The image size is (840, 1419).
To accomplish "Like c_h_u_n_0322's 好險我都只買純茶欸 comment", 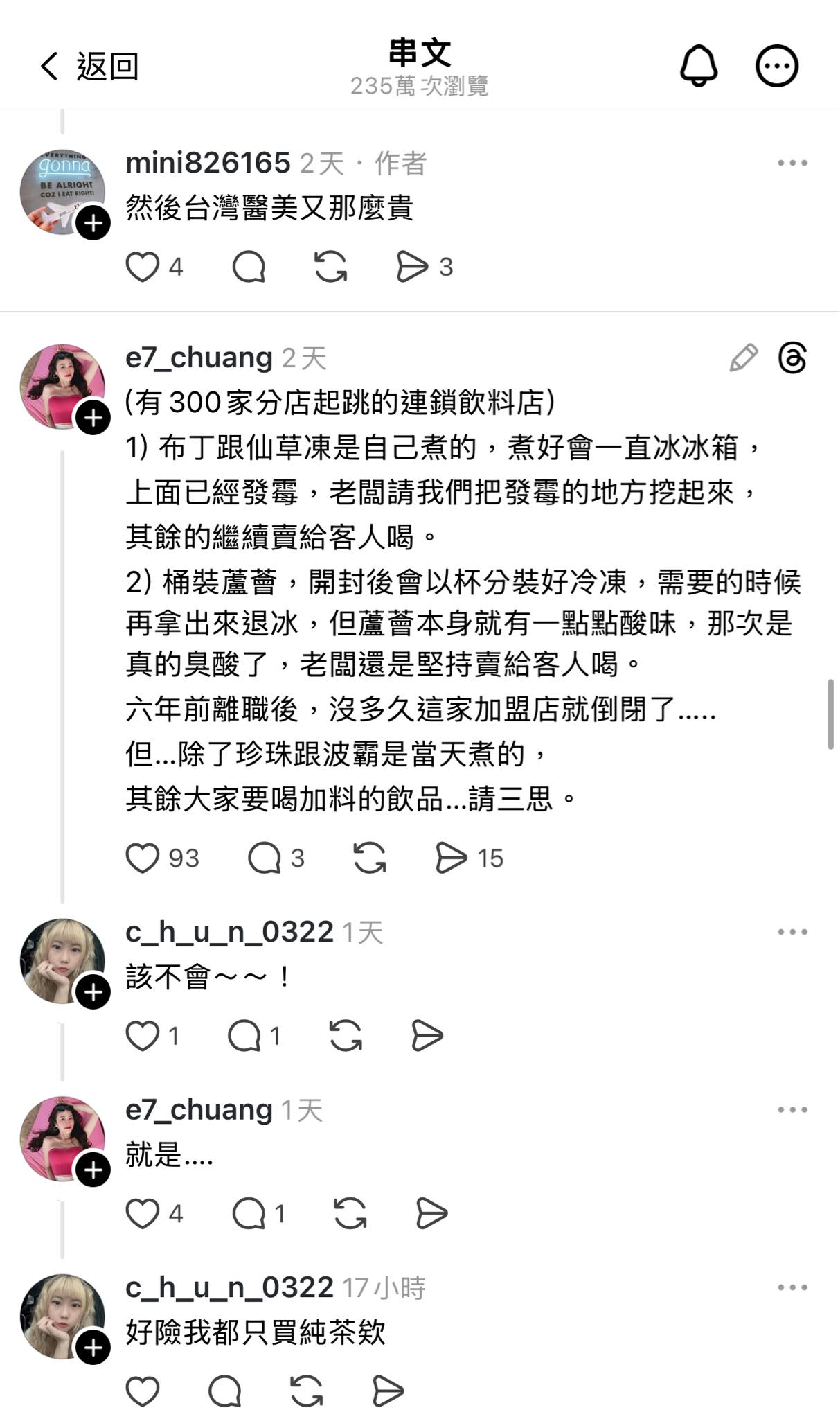I will pyautogui.click(x=143, y=1391).
